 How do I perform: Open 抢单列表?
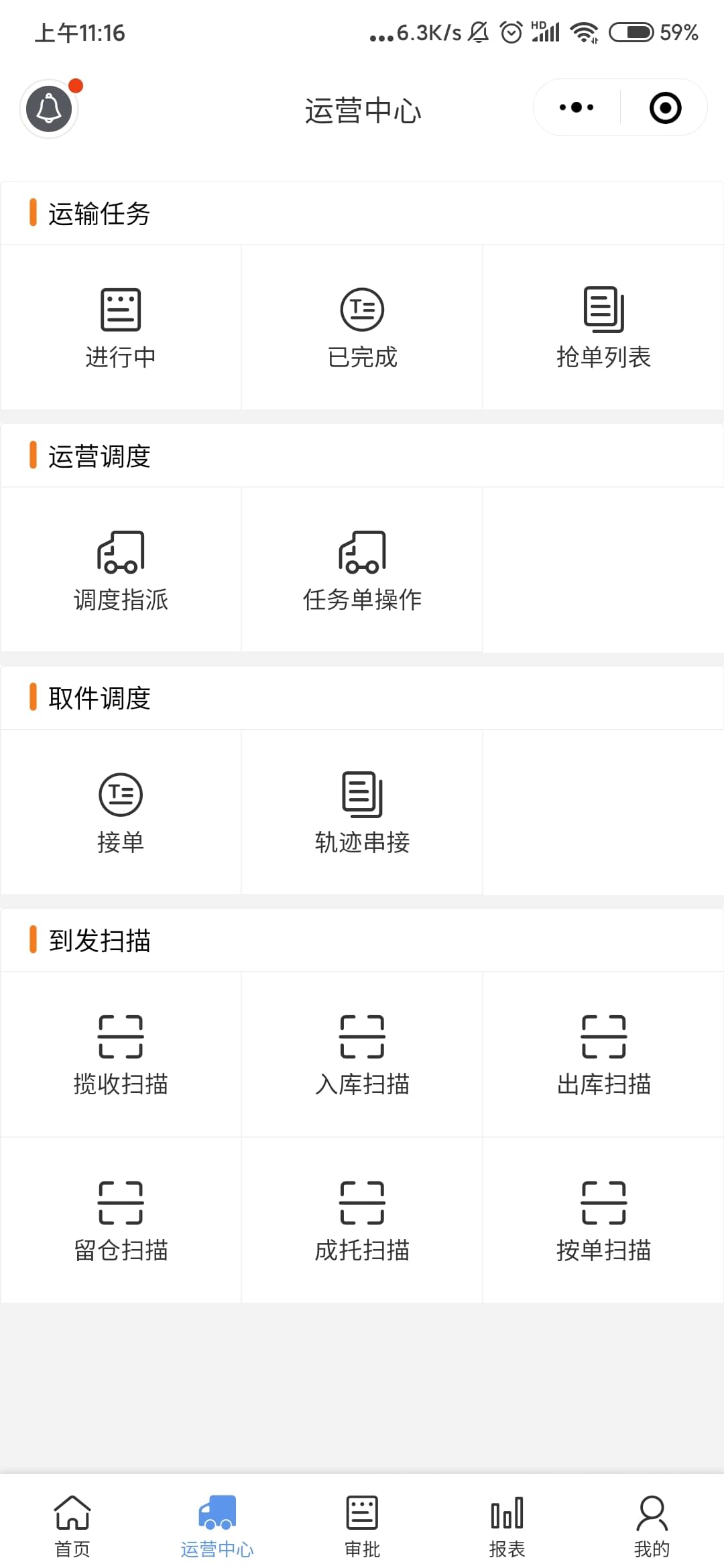click(x=603, y=328)
